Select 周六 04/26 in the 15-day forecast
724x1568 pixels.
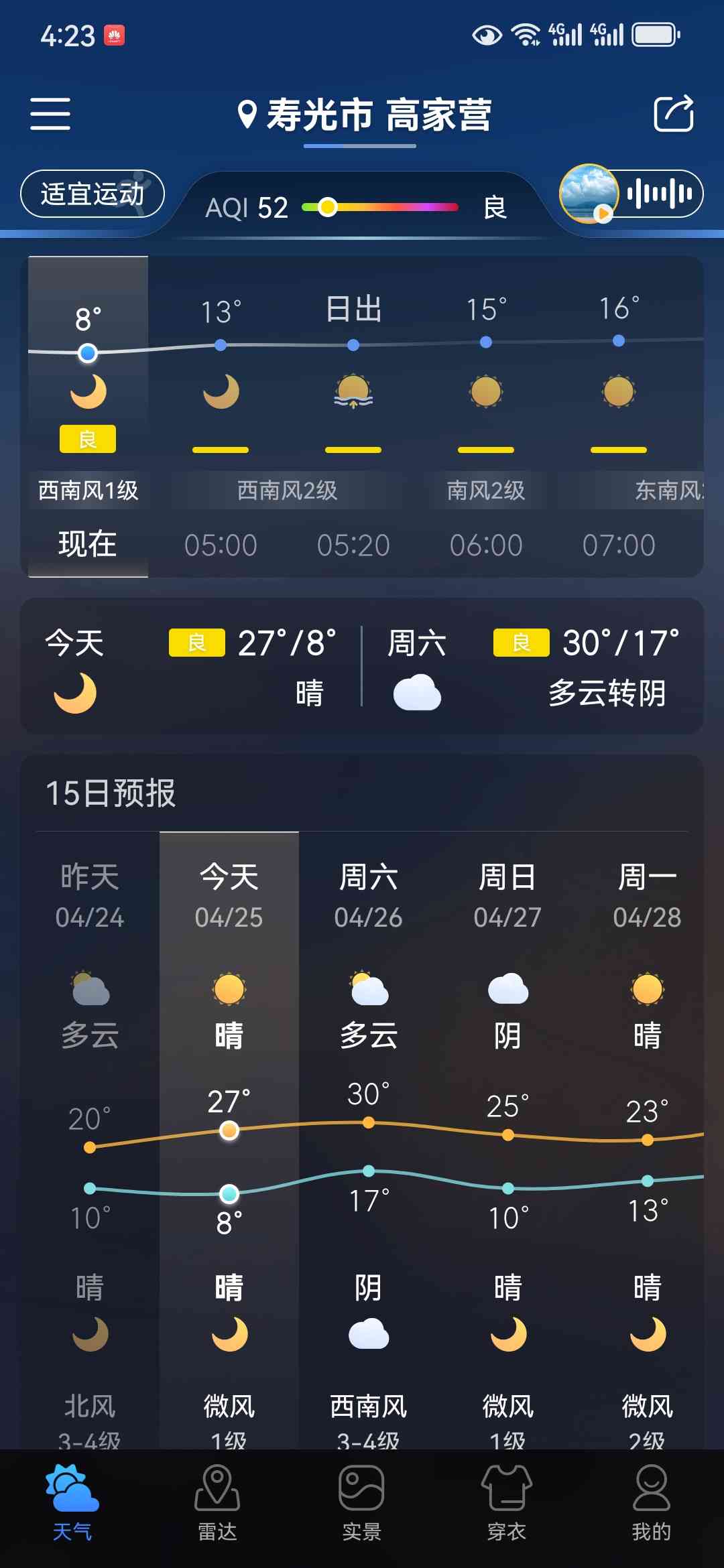point(368,1139)
